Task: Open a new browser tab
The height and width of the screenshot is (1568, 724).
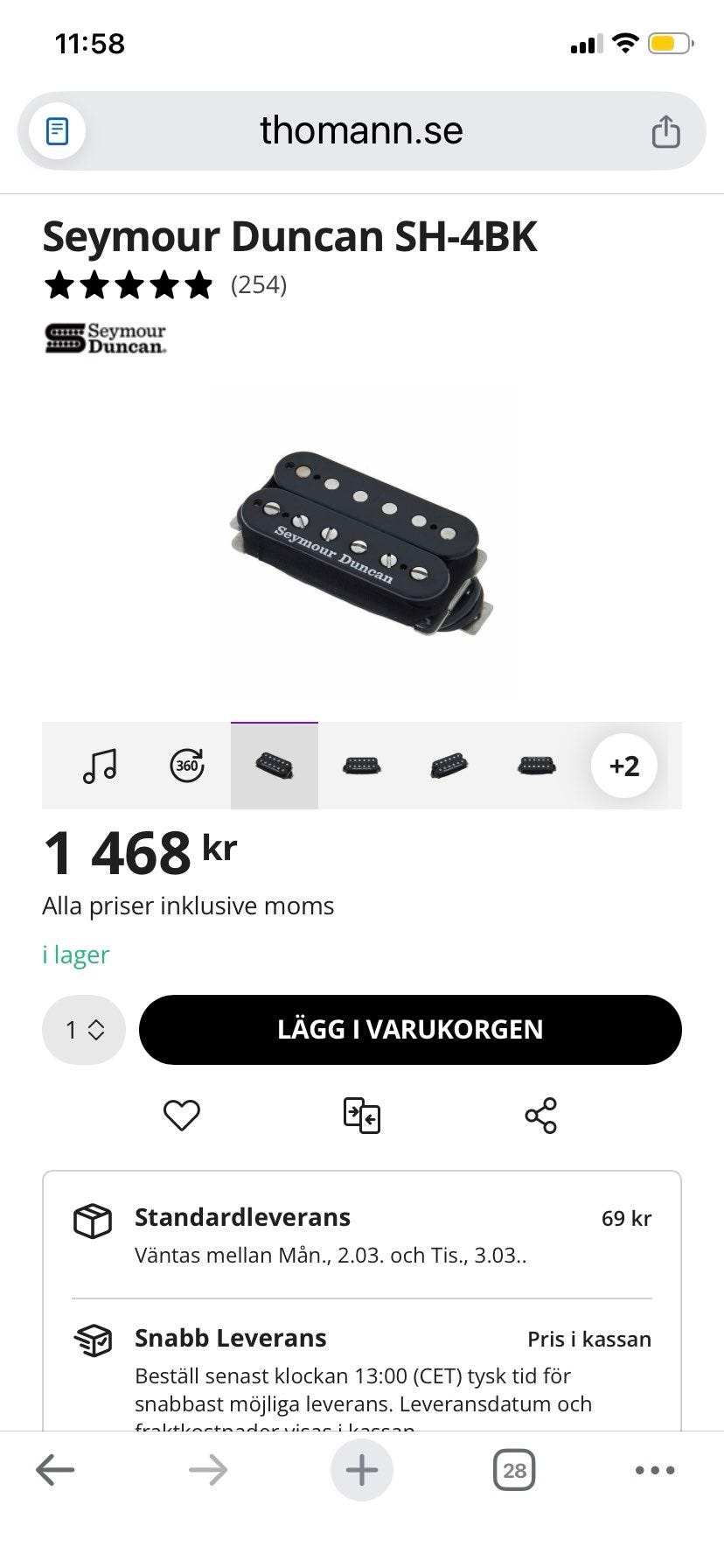Action: (361, 1471)
